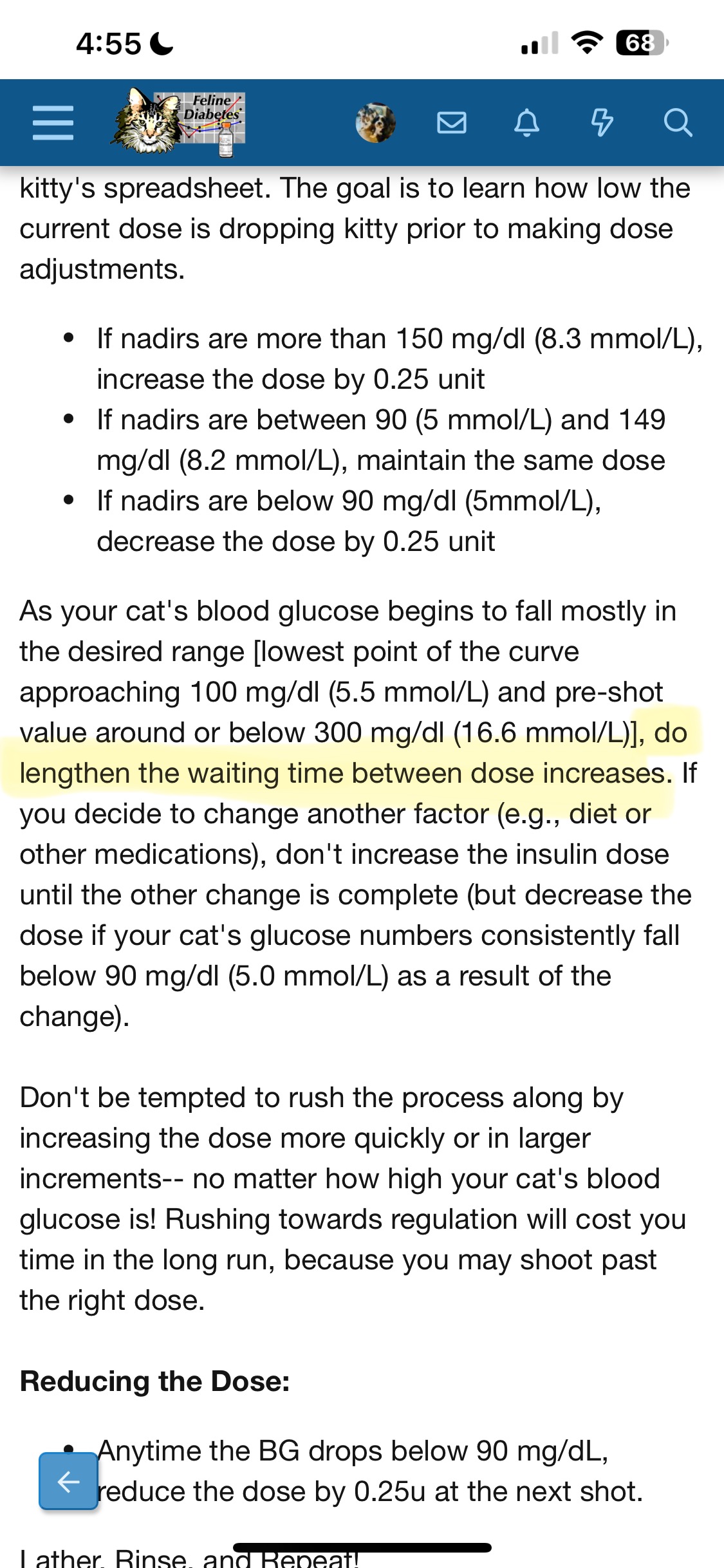Tap the blue back arrow button

pos(68,1481)
